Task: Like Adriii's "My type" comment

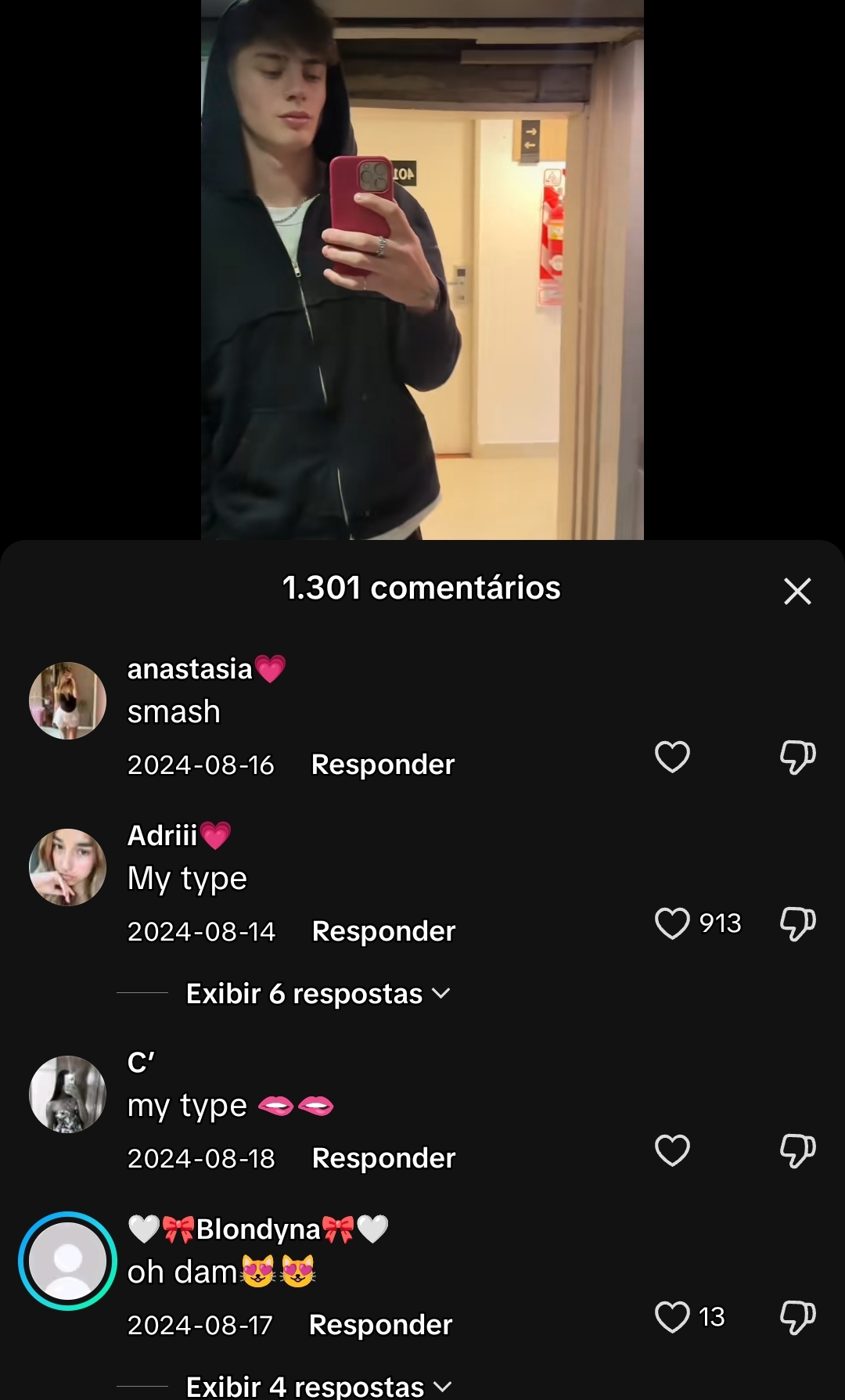Action: point(672,923)
